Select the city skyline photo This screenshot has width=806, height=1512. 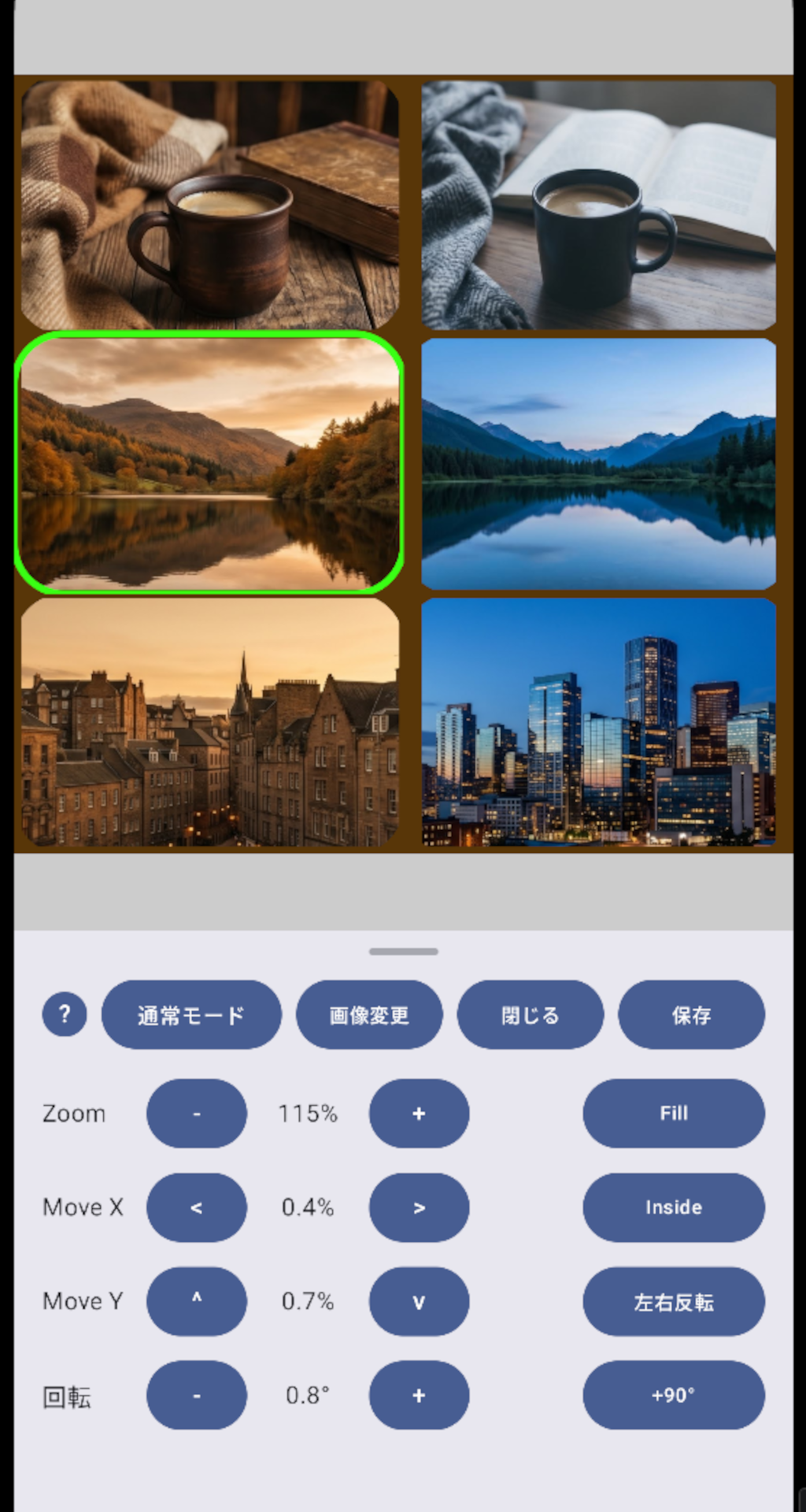598,722
